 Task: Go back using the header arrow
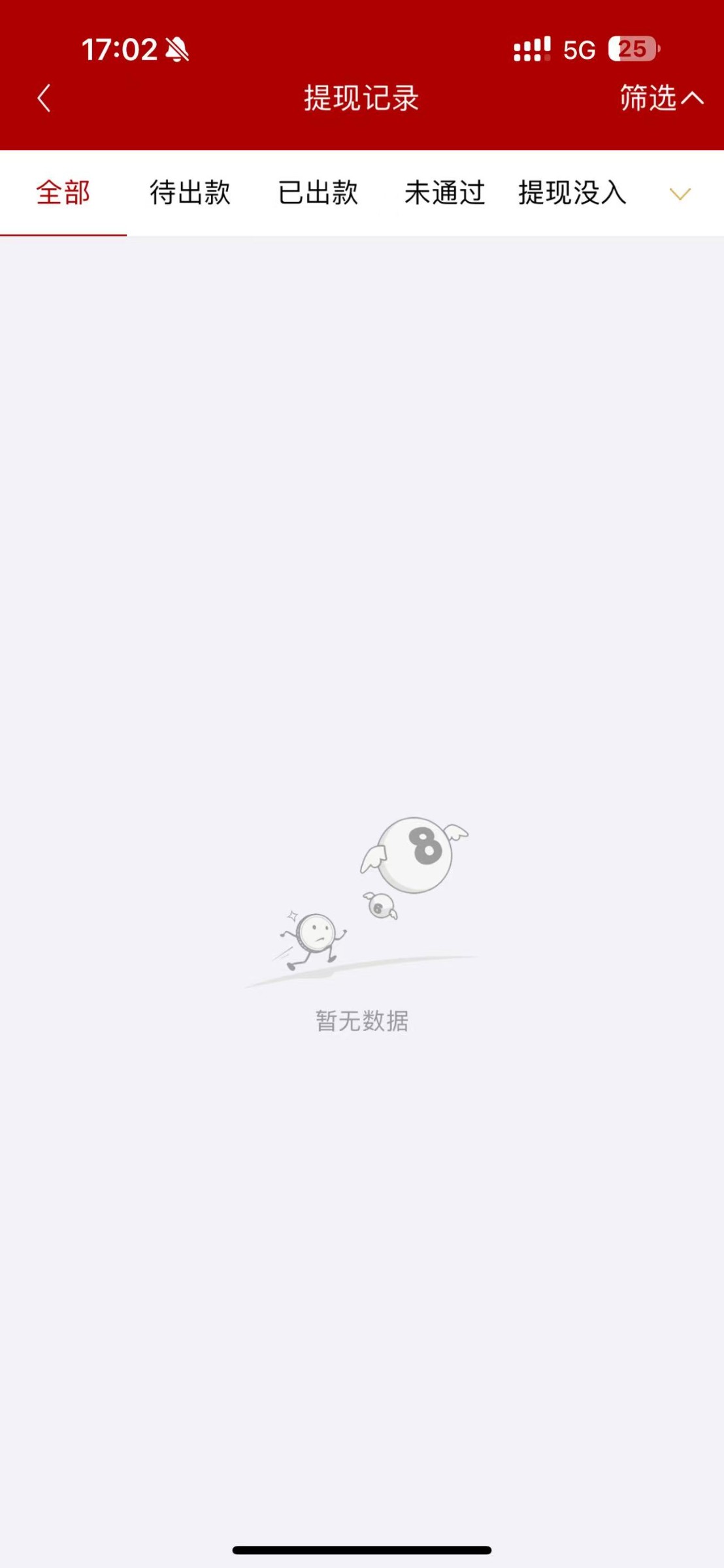coord(44,99)
